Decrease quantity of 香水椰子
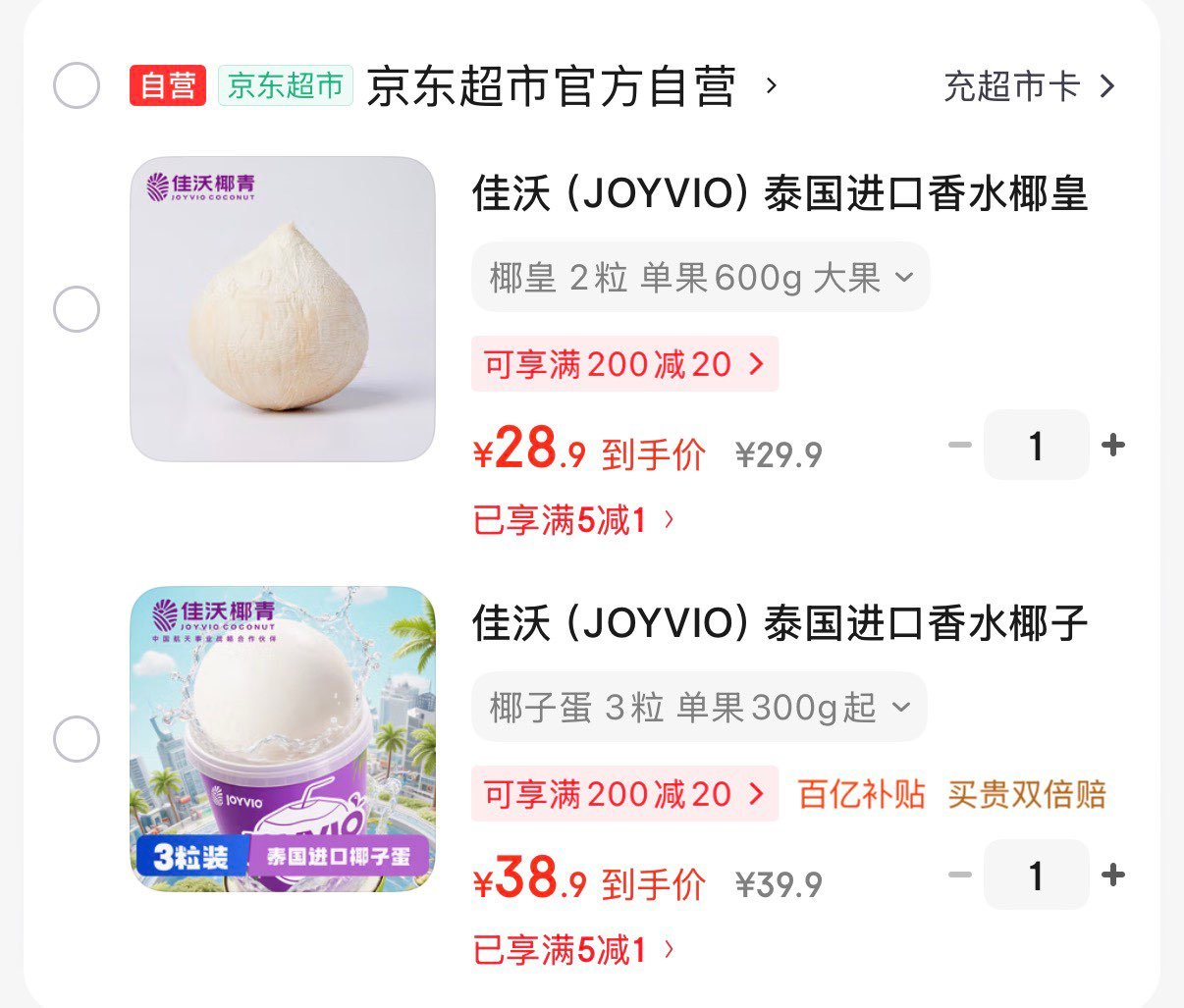Screen dimensions: 1184x1008 coord(959,875)
